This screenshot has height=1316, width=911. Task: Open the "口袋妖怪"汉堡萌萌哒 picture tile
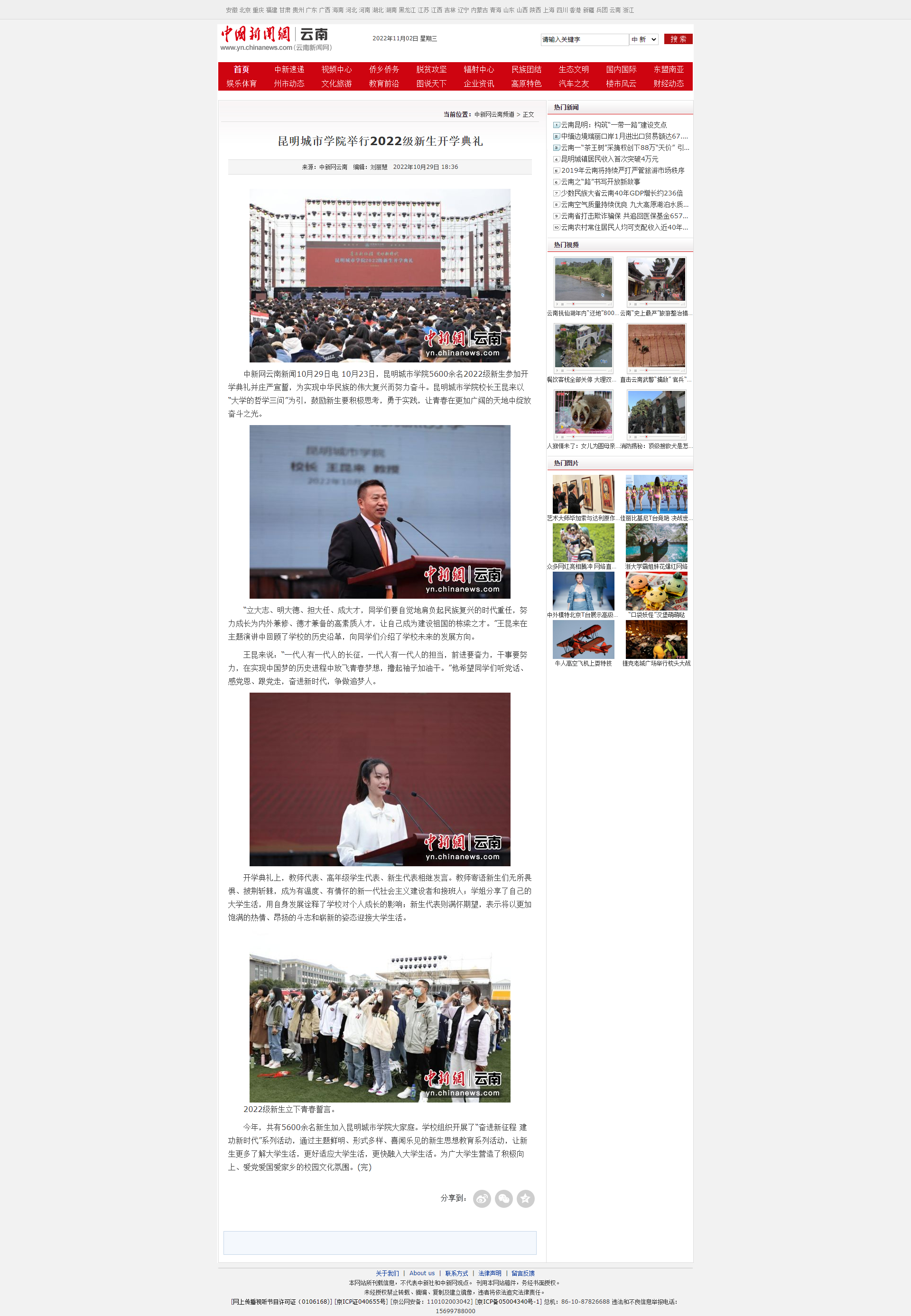656,591
